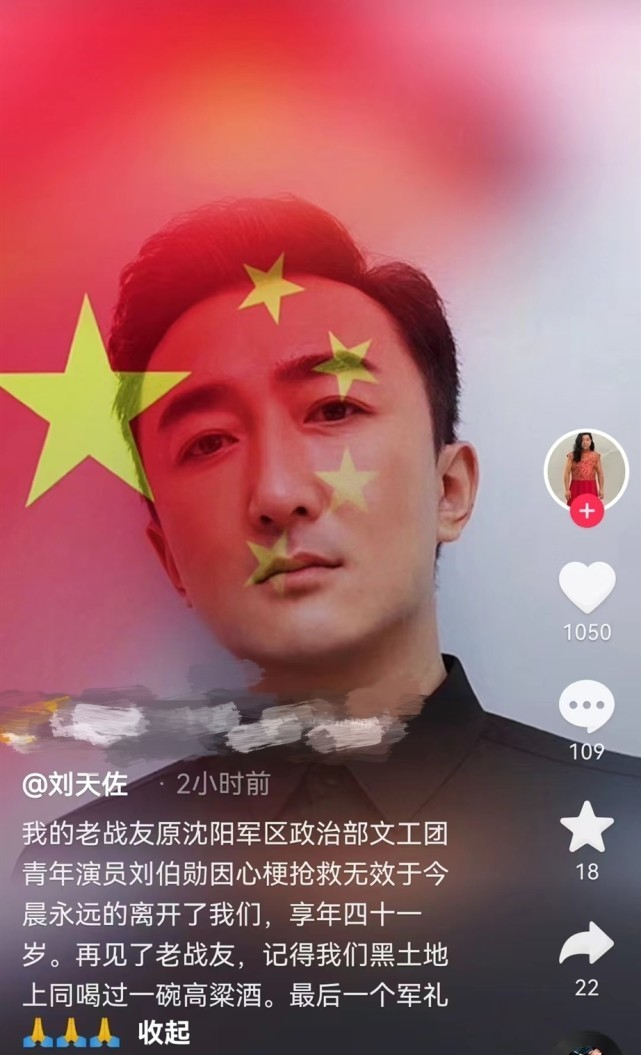Share this video using the arrow icon
This screenshot has width=641, height=1055.
click(587, 943)
